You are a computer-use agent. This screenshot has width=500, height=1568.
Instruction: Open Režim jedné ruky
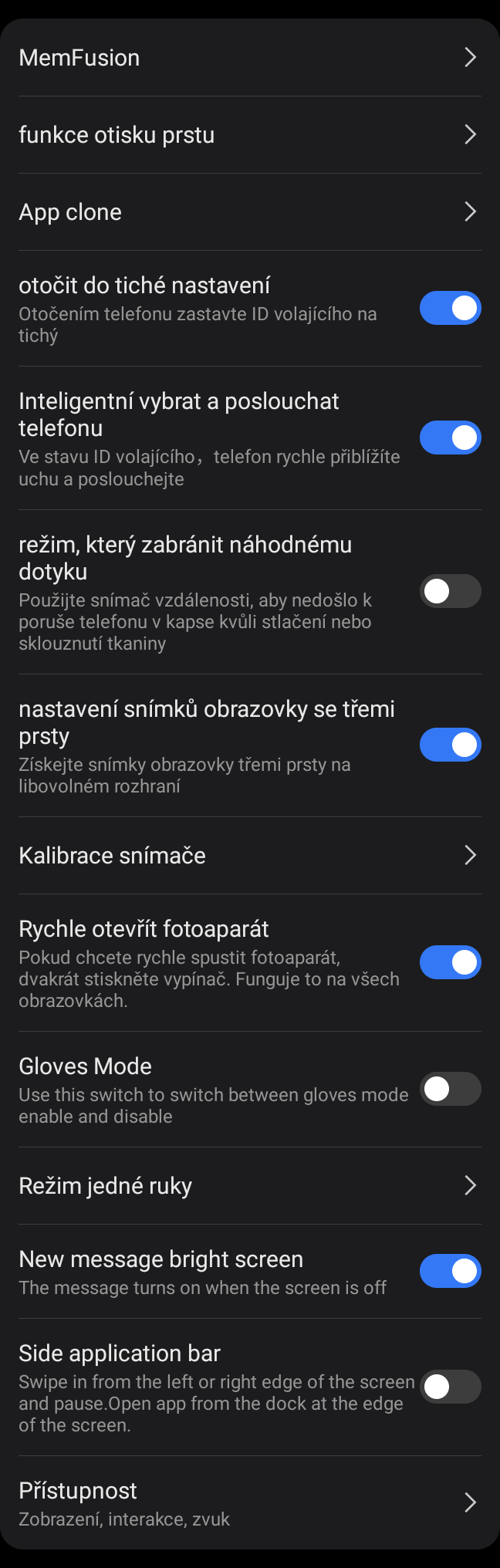[248, 1186]
